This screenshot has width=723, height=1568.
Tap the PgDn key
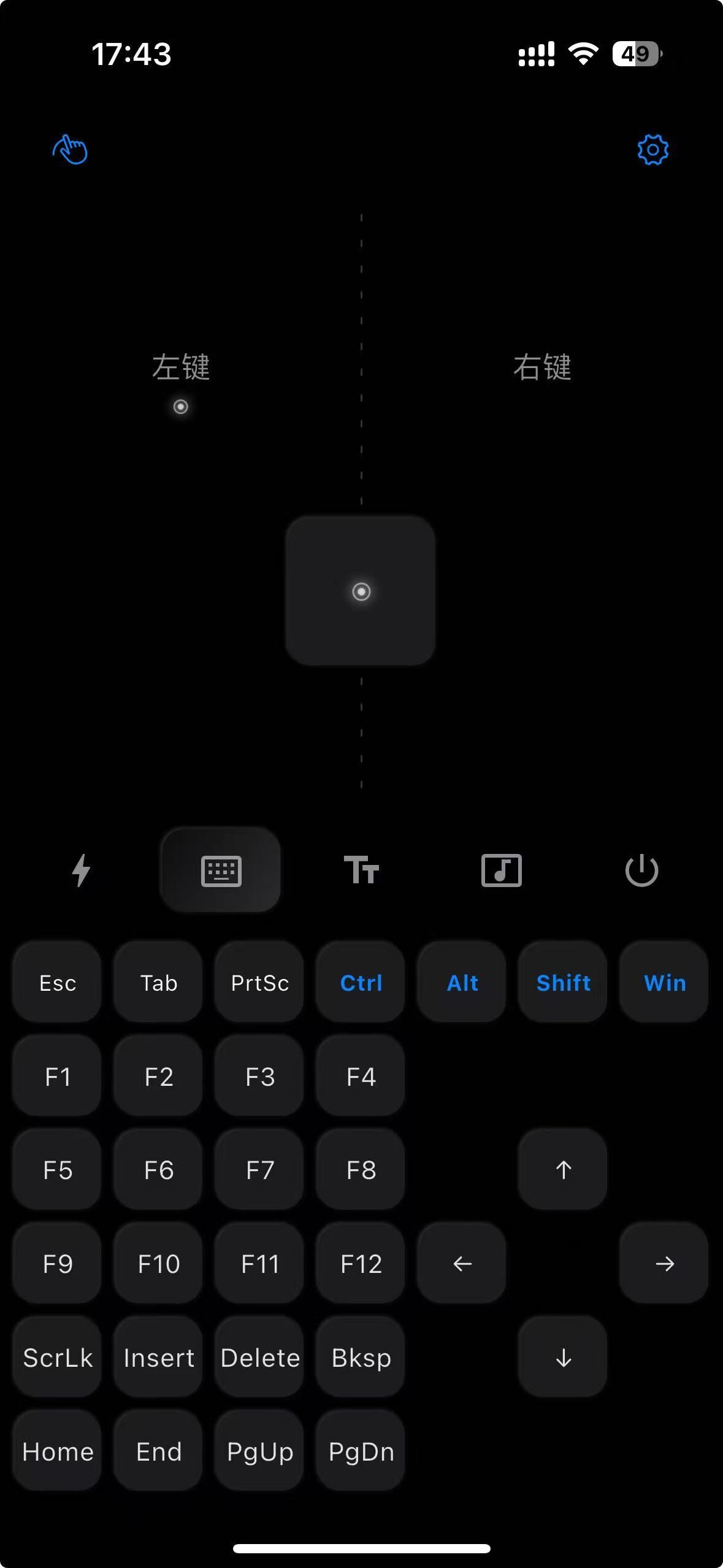click(x=361, y=1451)
